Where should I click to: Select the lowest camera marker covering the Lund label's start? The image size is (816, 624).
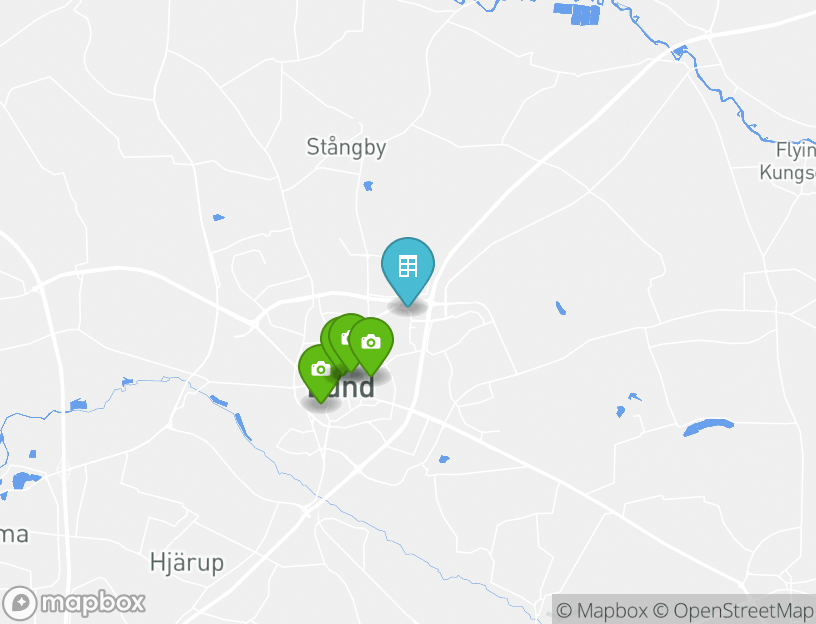click(x=320, y=370)
